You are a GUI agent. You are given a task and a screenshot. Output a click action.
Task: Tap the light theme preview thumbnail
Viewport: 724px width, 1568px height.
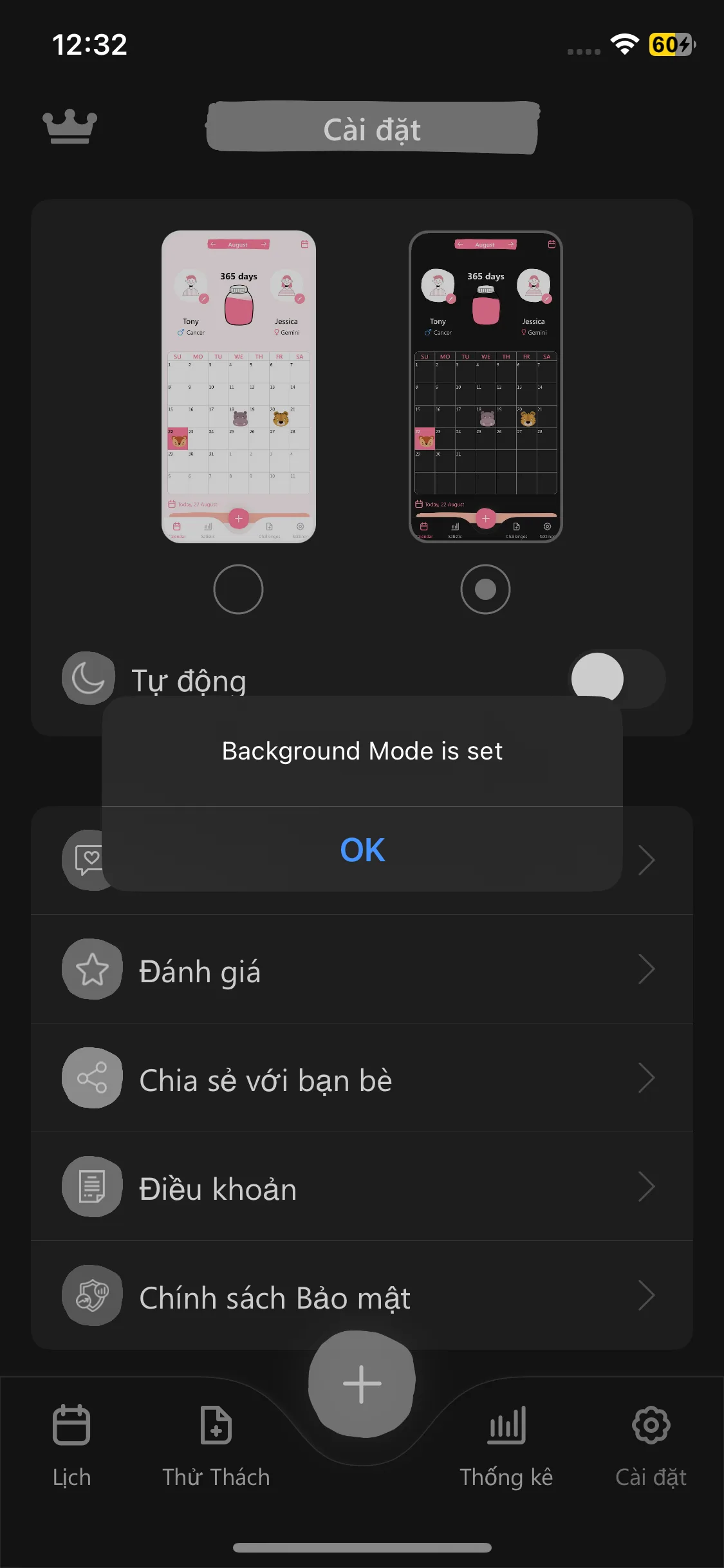pyautogui.click(x=238, y=386)
